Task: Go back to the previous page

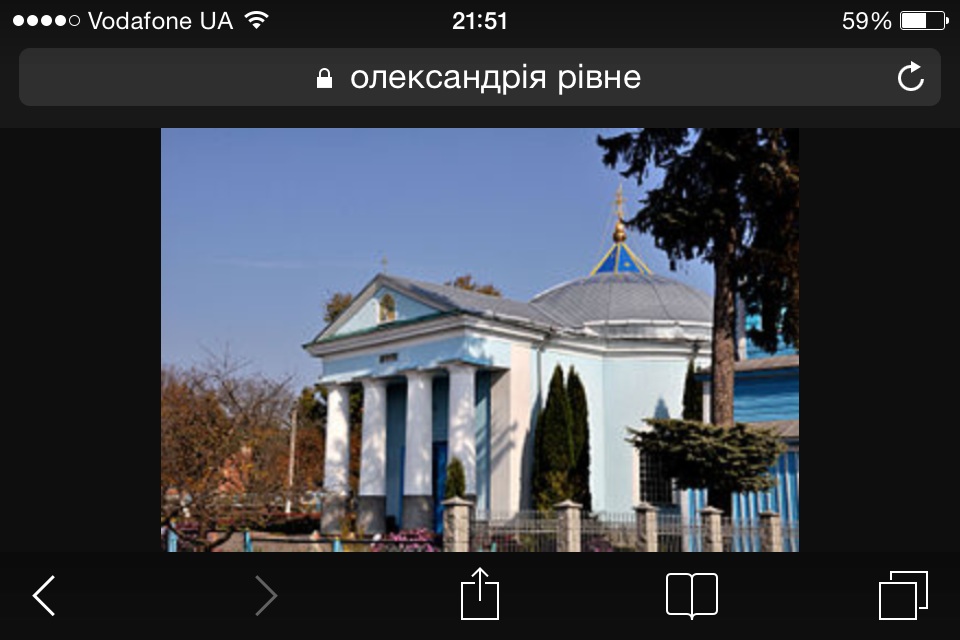Action: click(44, 596)
